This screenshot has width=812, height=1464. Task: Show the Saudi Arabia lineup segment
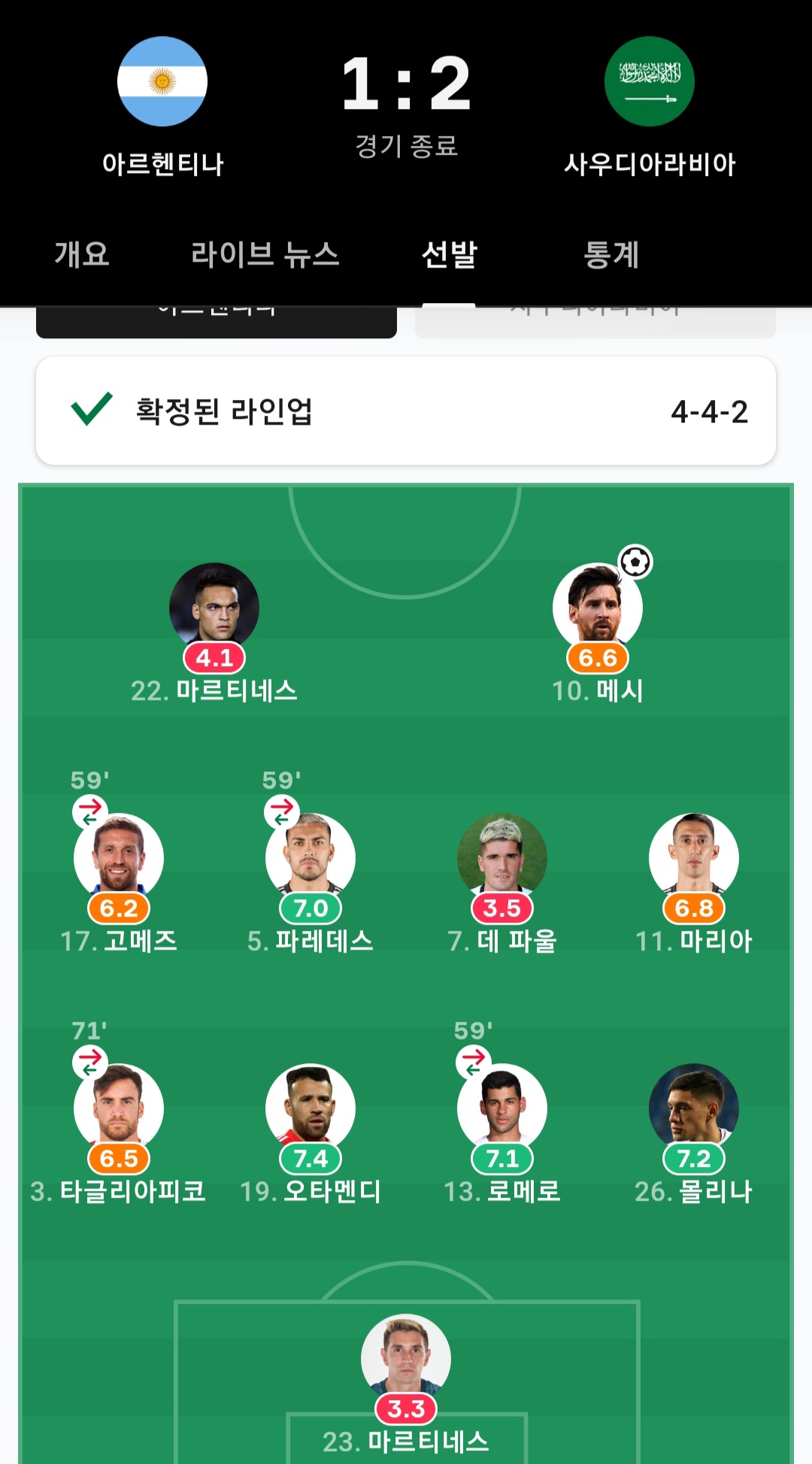[x=595, y=322]
